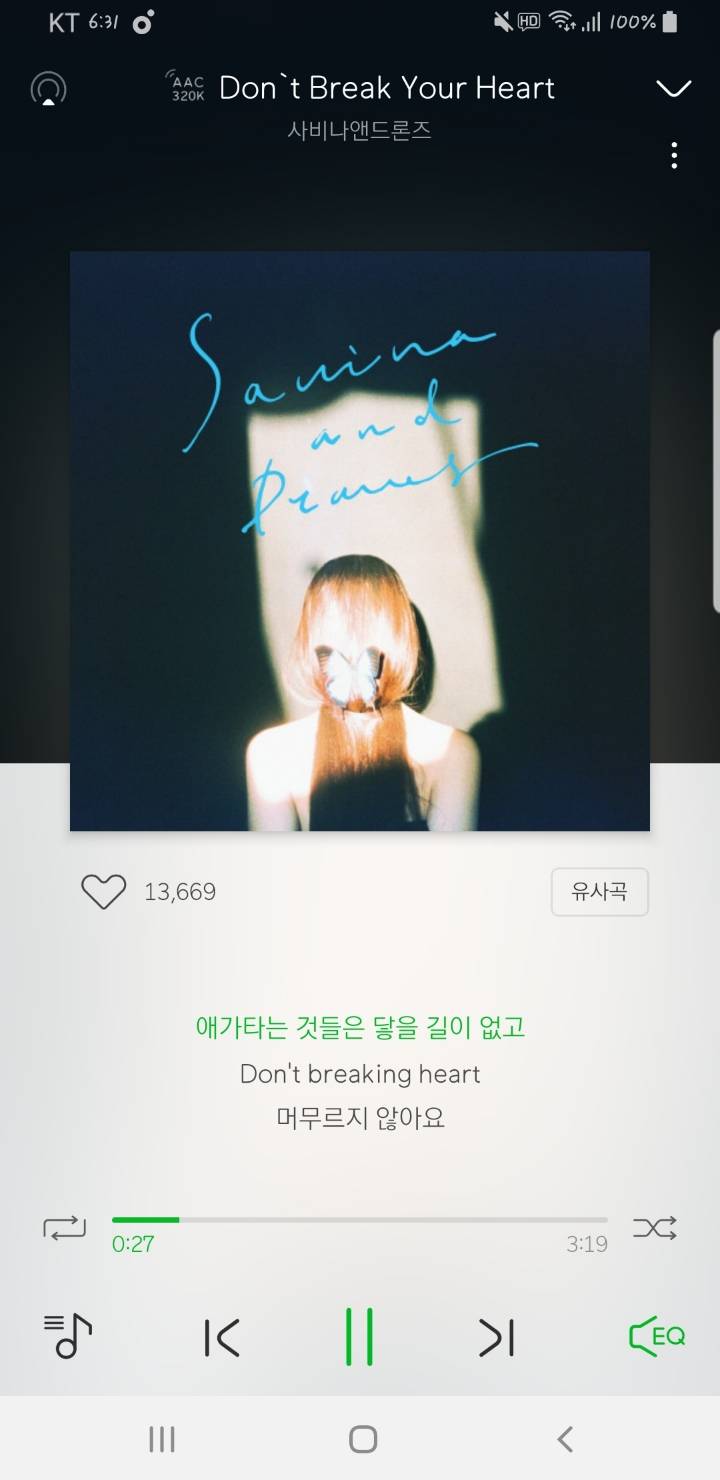Collapse the player with the down chevron
The image size is (720, 1480).
click(673, 88)
